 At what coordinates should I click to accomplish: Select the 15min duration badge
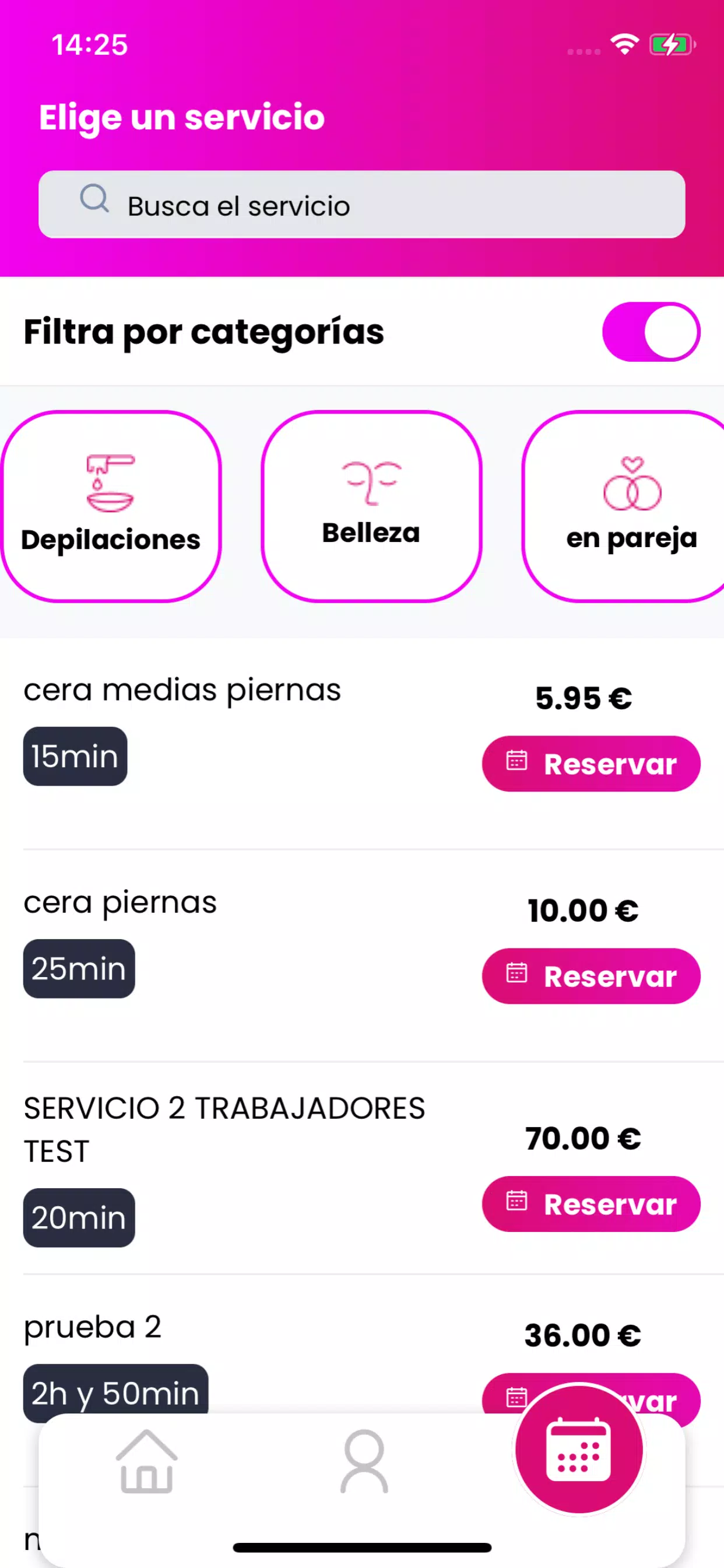click(74, 756)
